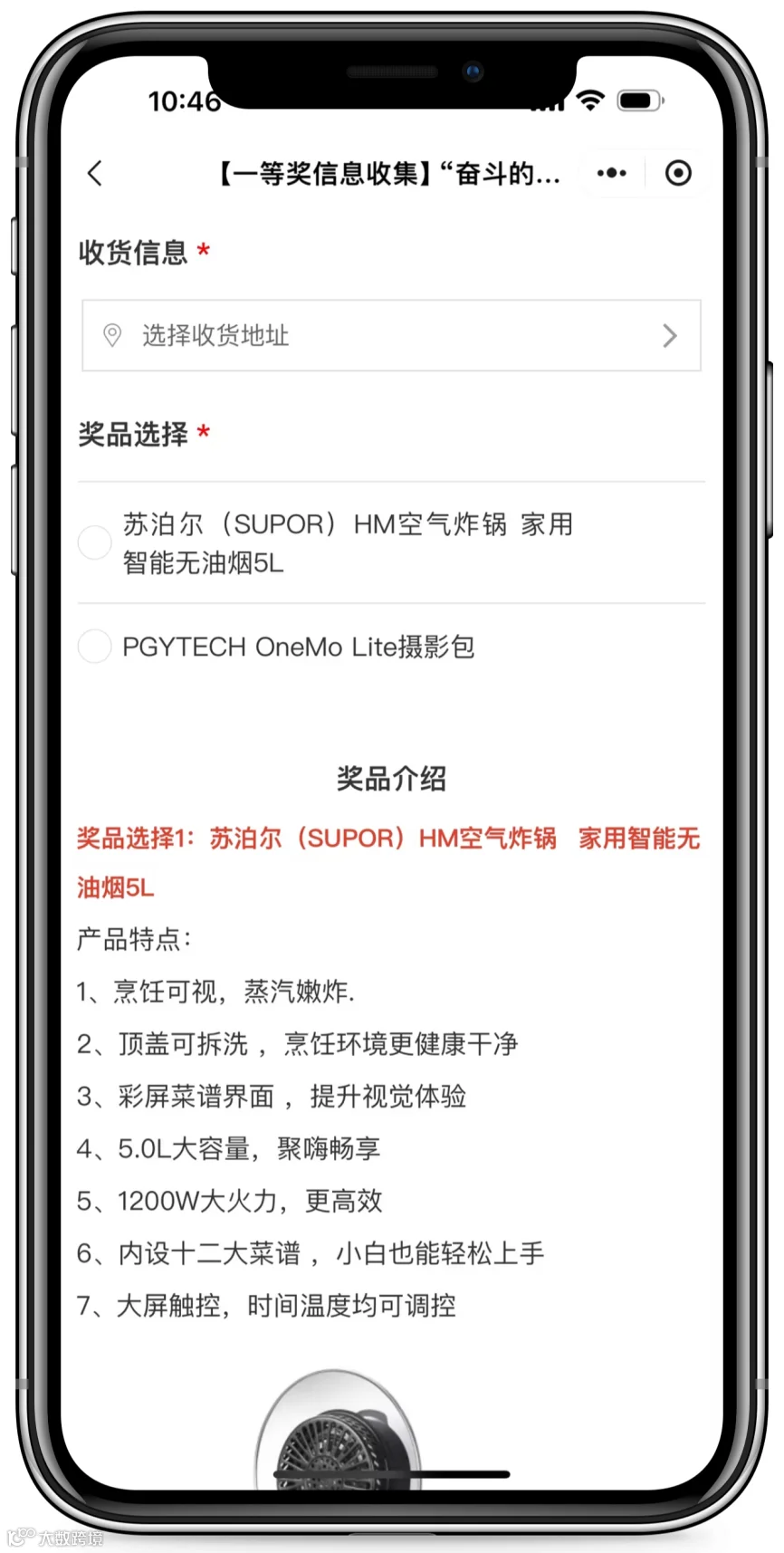Image resolution: width=784 pixels, height=1553 pixels.
Task: Open the 选择收货地址 address picker
Action: click(x=391, y=335)
